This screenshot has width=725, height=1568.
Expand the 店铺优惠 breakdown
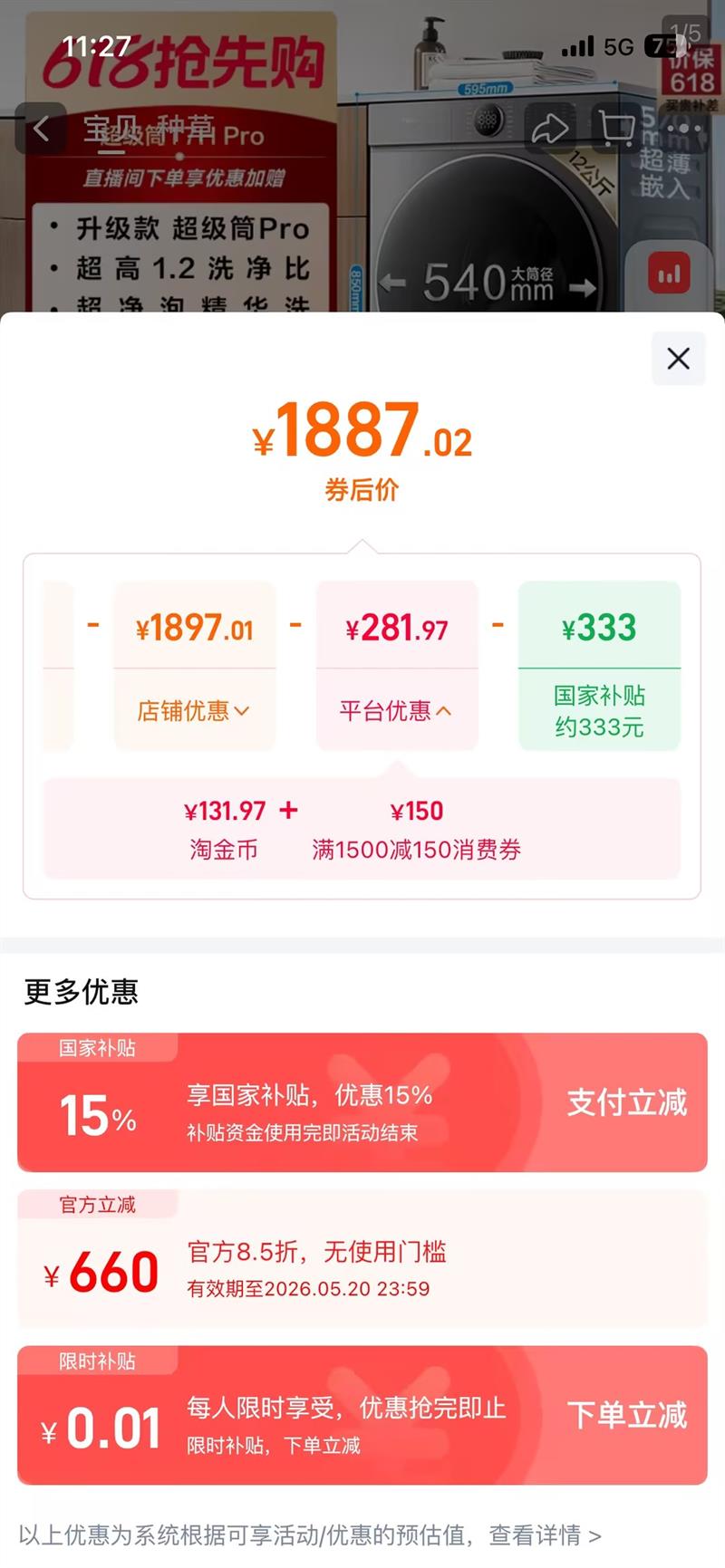[x=194, y=711]
